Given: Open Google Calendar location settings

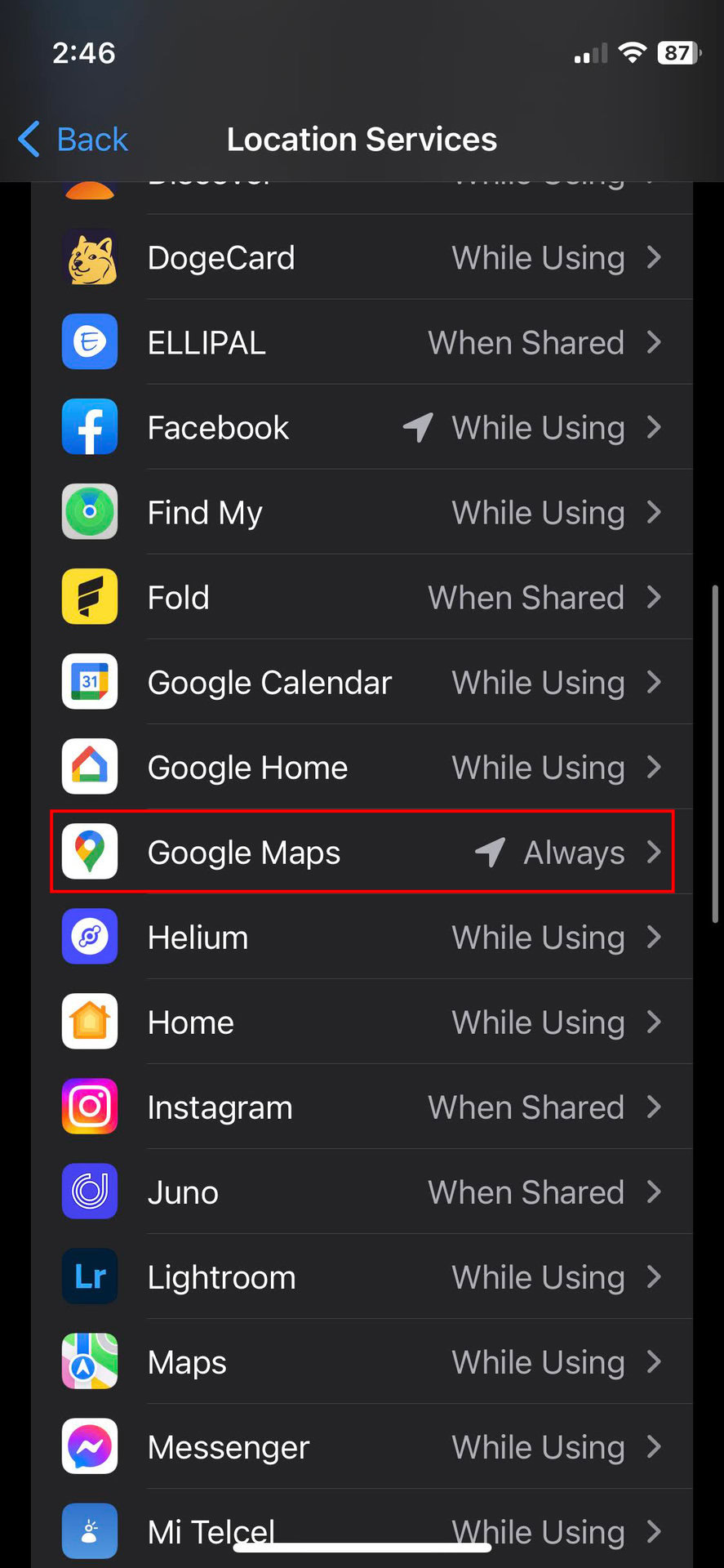Looking at the screenshot, I should point(362,683).
